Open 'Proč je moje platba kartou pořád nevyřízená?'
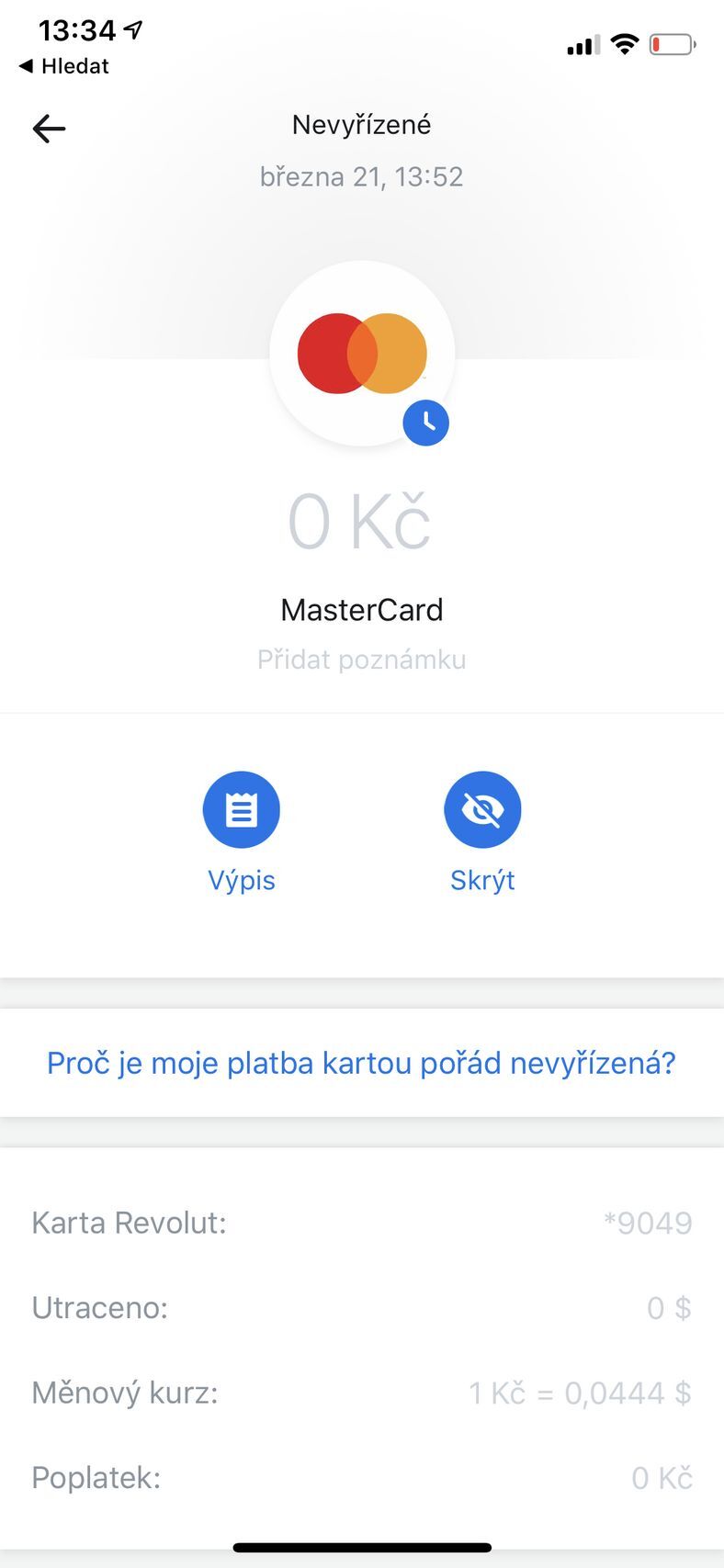The width and height of the screenshot is (724, 1568). (x=362, y=1063)
